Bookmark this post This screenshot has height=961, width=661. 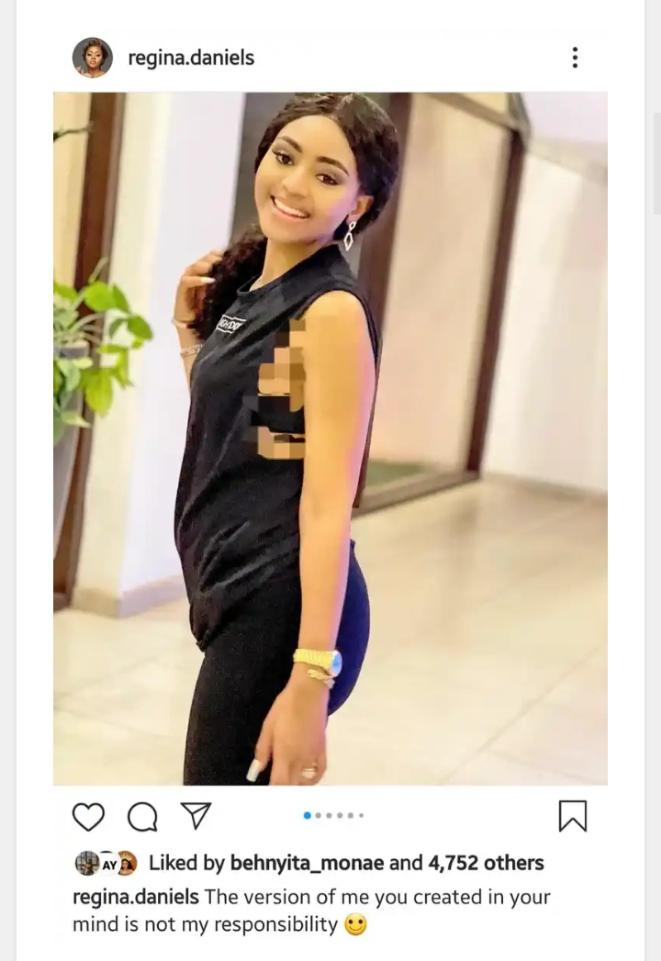pos(572,816)
